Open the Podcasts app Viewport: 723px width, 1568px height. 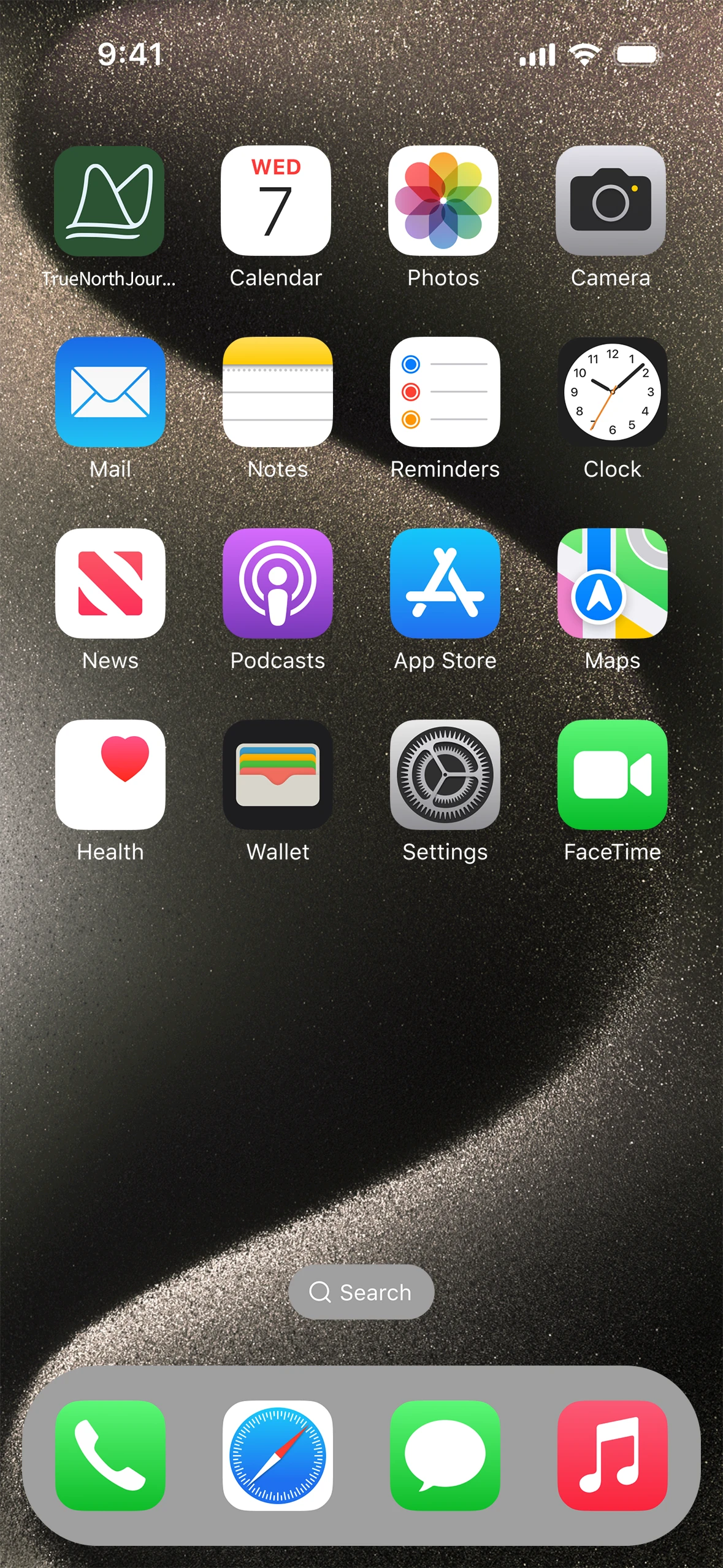[278, 583]
